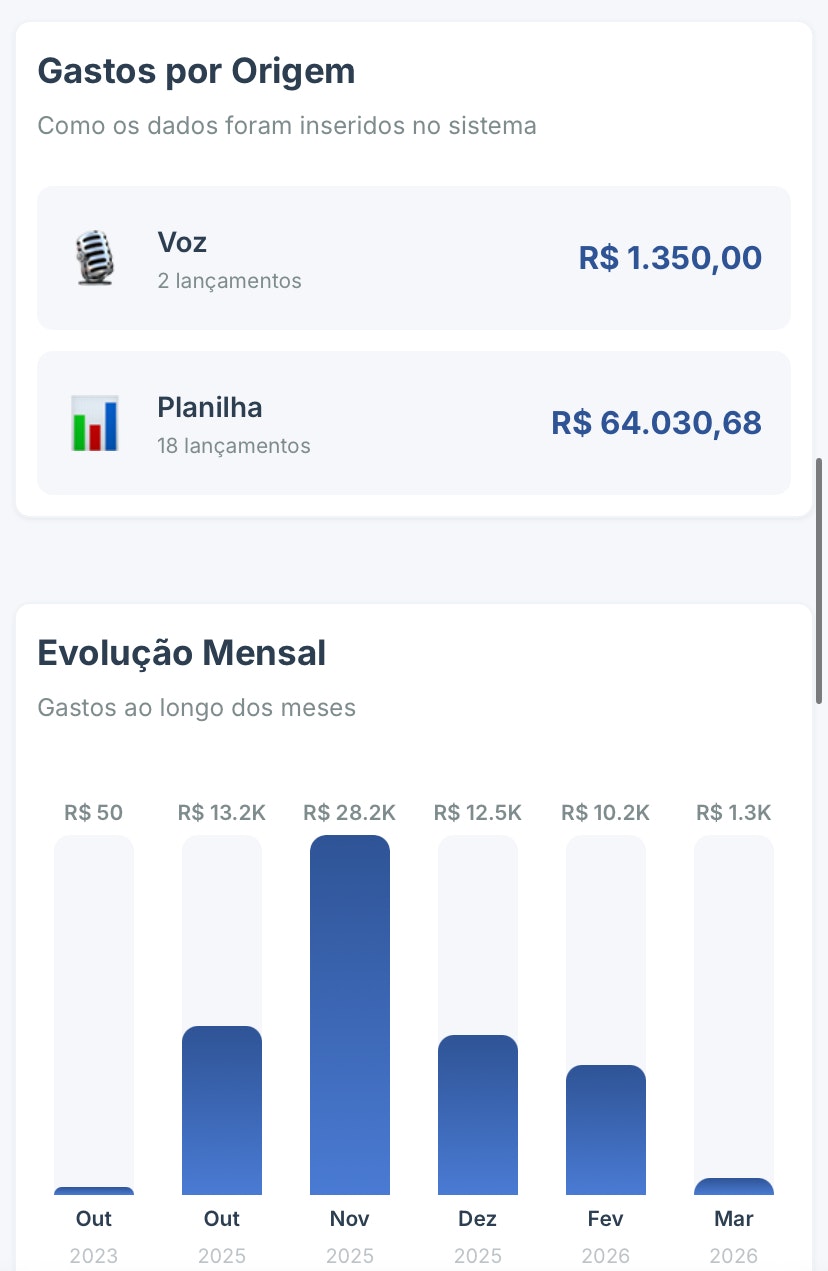Open the Voz expenses entry
Viewport: 828px width, 1271px height.
coord(413,258)
